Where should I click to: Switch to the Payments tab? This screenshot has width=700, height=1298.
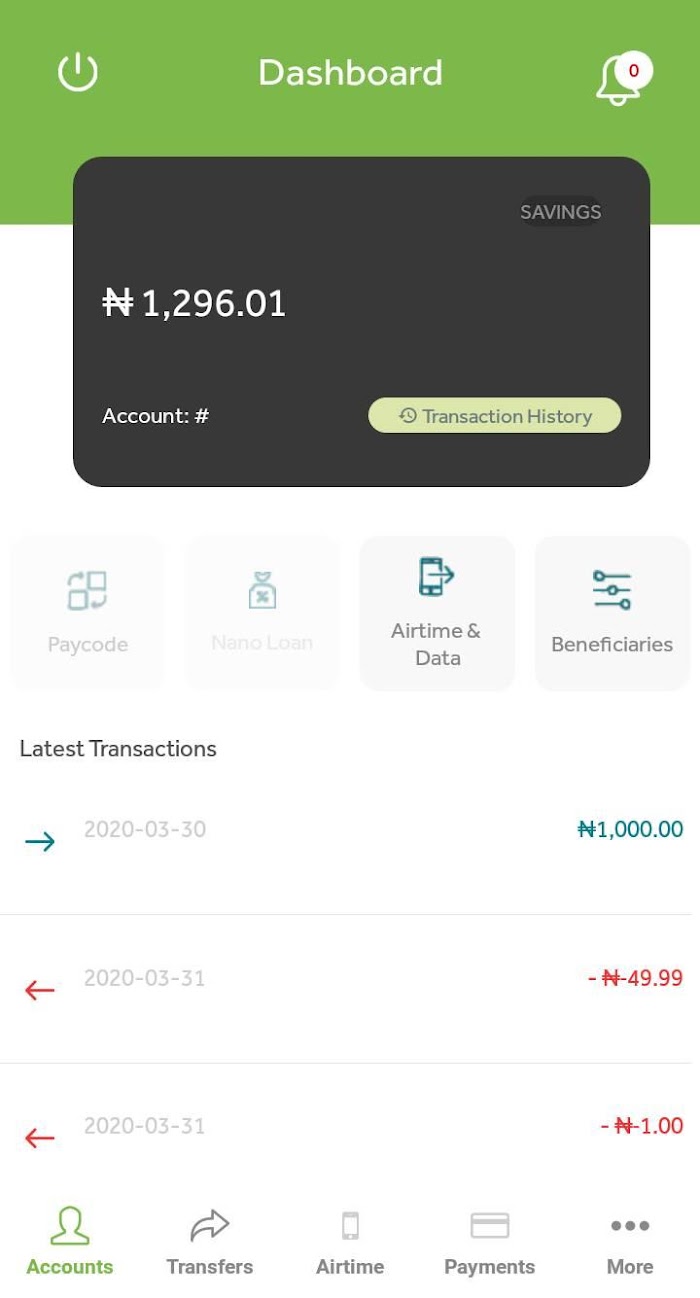(x=490, y=1241)
